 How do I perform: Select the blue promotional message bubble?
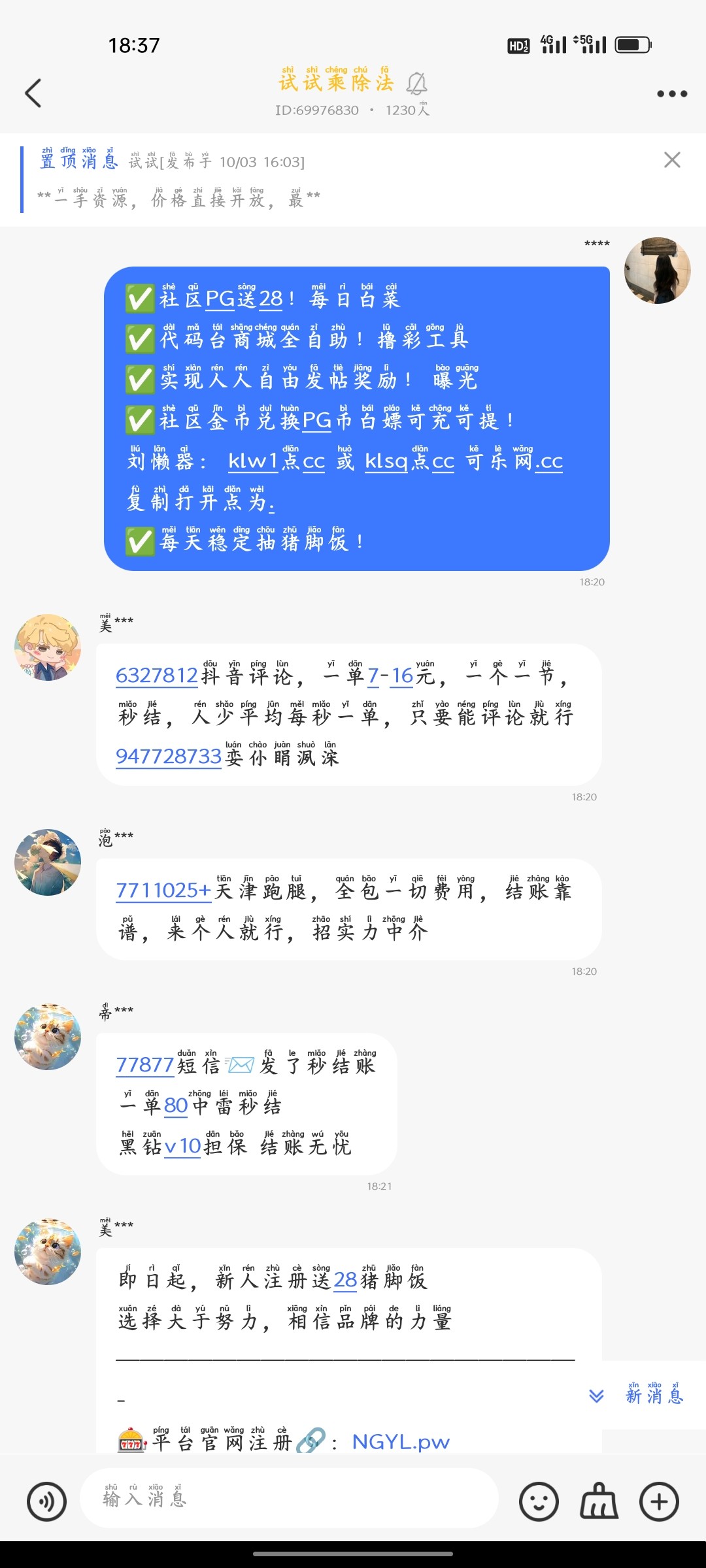point(360,418)
